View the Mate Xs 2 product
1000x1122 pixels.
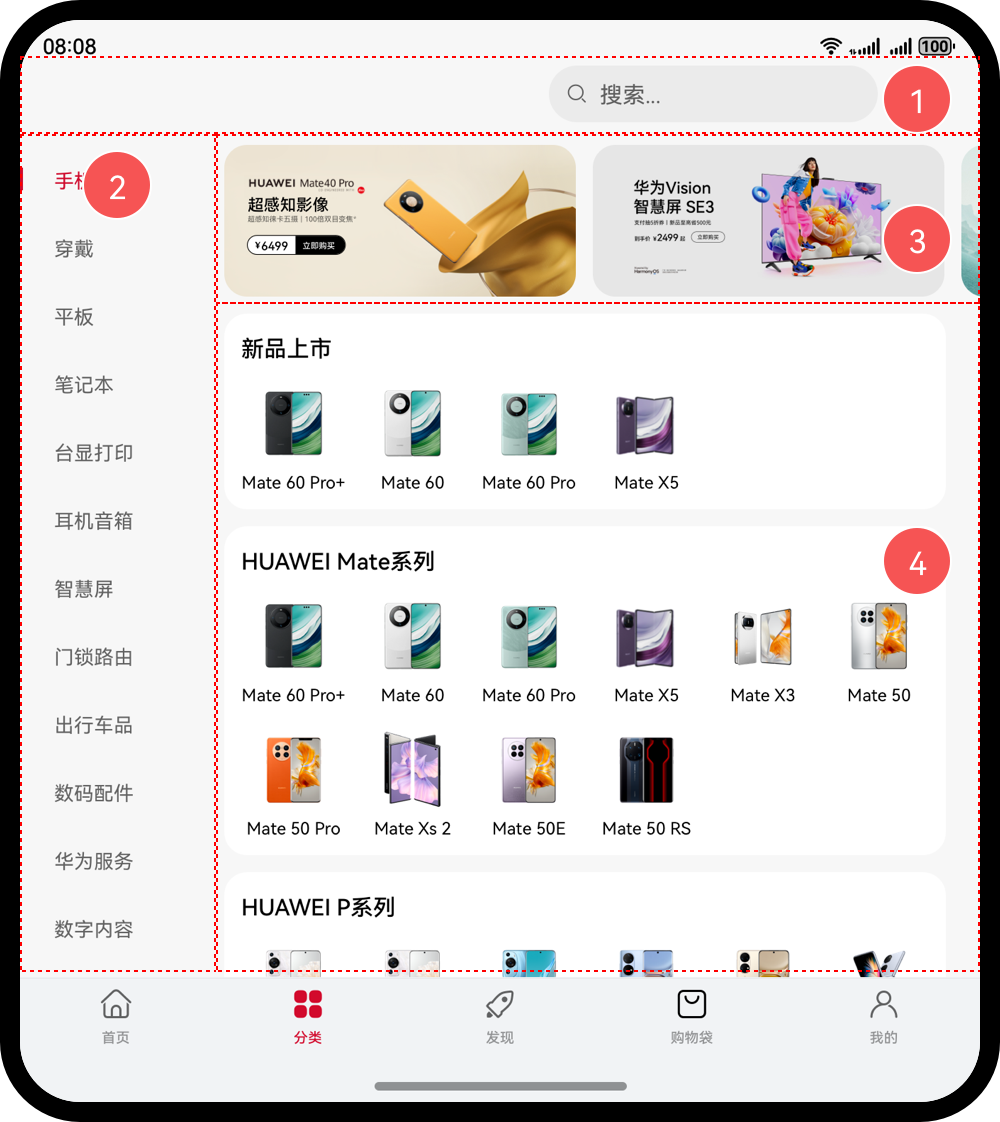(412, 783)
